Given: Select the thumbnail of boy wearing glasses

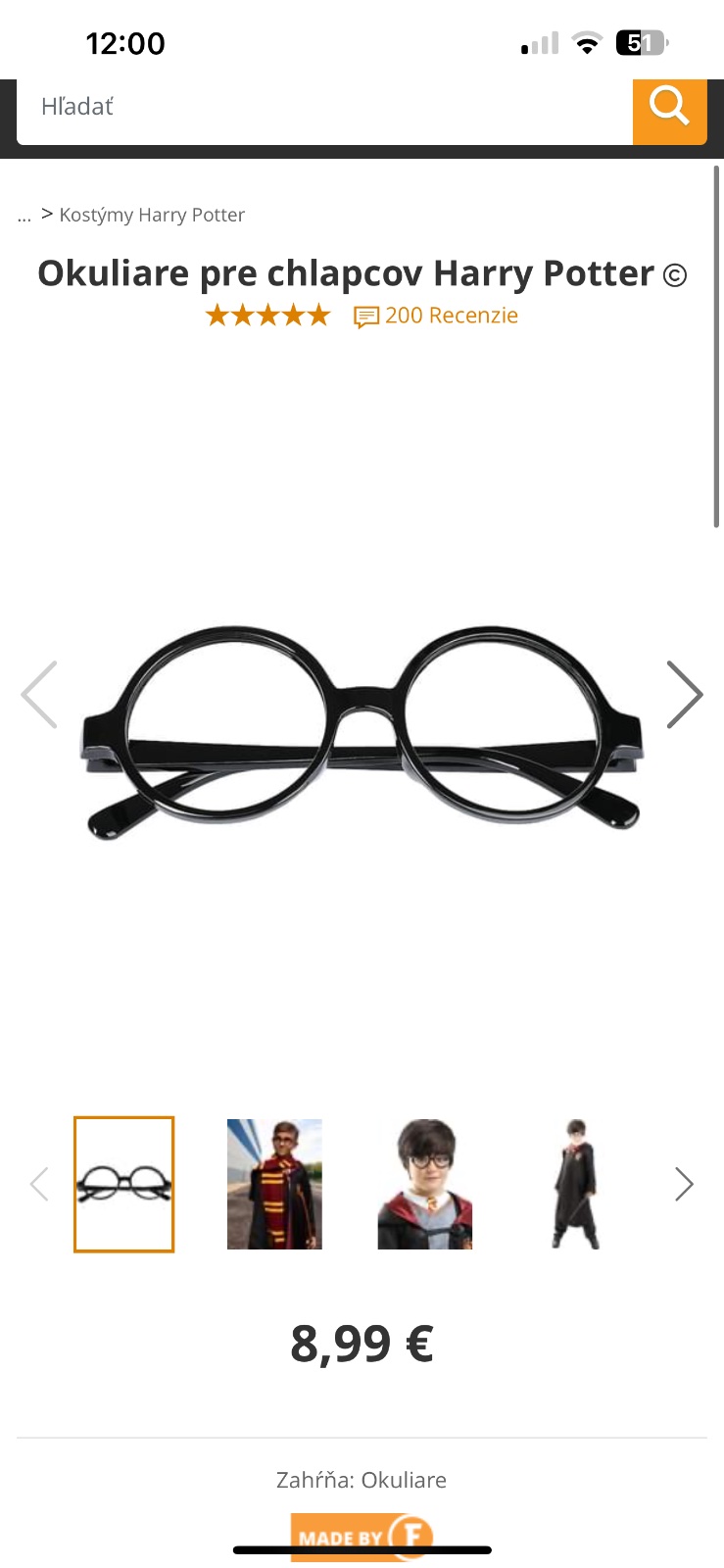Looking at the screenshot, I should (425, 1184).
